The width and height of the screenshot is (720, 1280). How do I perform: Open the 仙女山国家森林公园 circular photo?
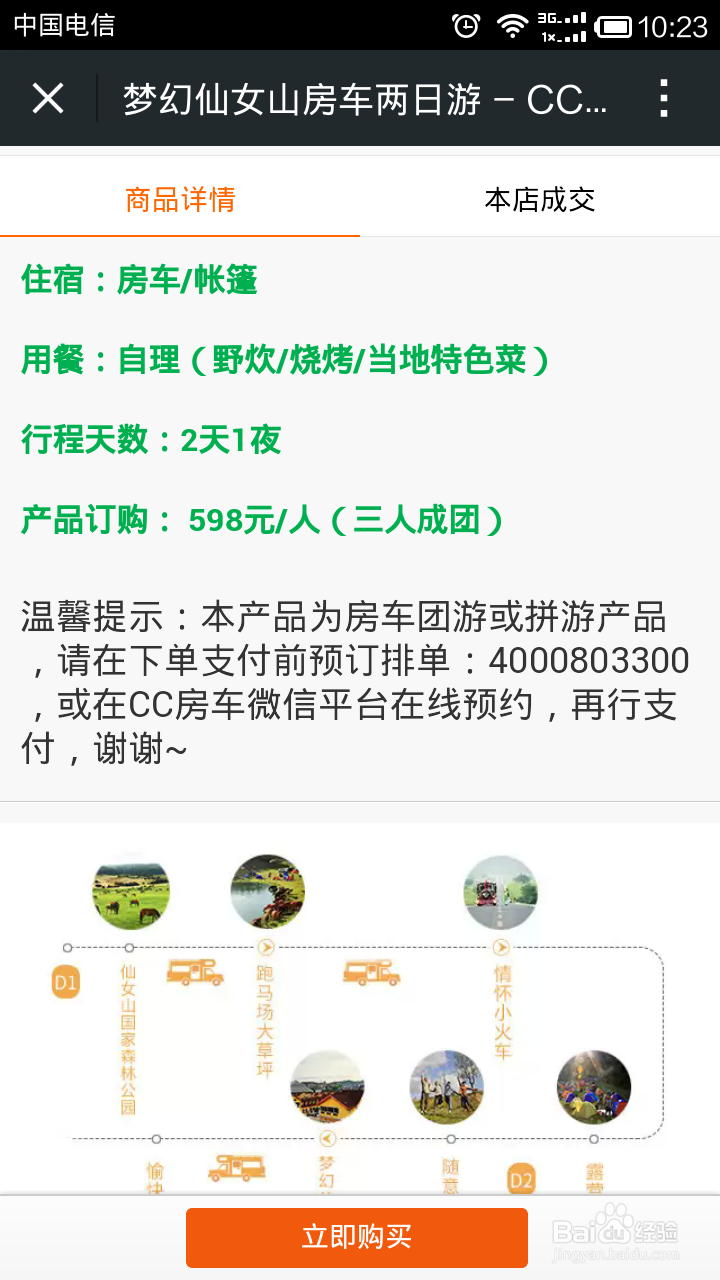pos(130,892)
